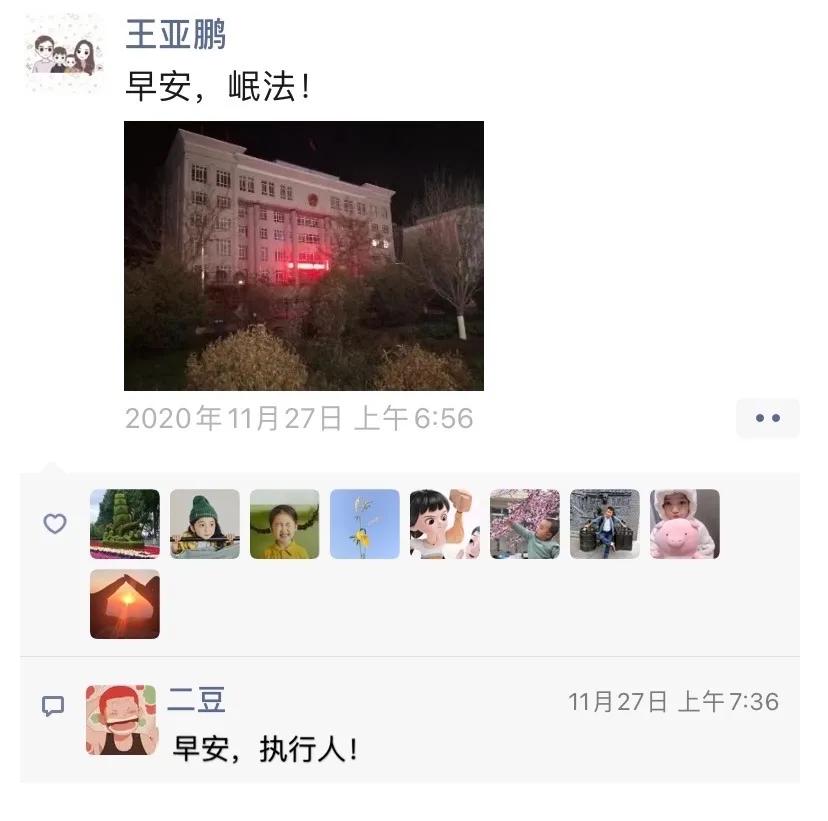Open commenter 二豆's avatar
Image resolution: width=828 pixels, height=821 pixels.
click(122, 720)
